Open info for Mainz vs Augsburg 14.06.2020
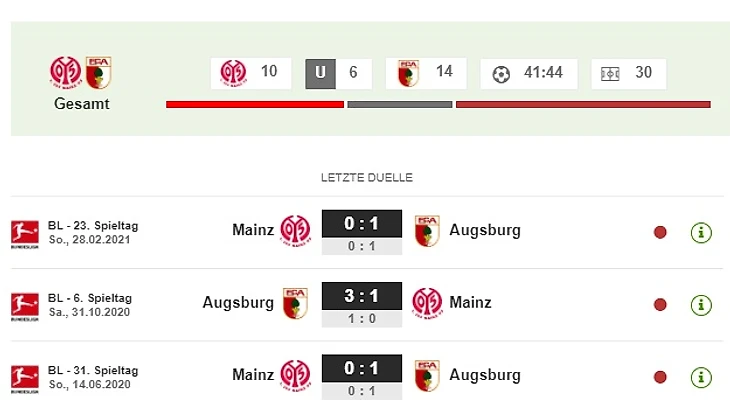This screenshot has height=406, width=730. 701,377
